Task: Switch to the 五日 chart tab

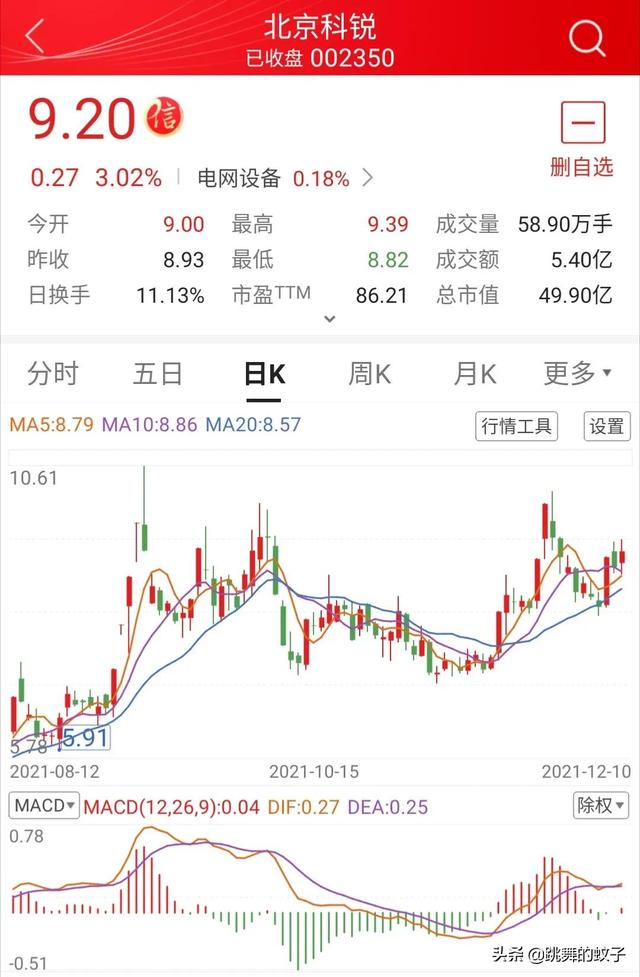Action: click(x=158, y=374)
